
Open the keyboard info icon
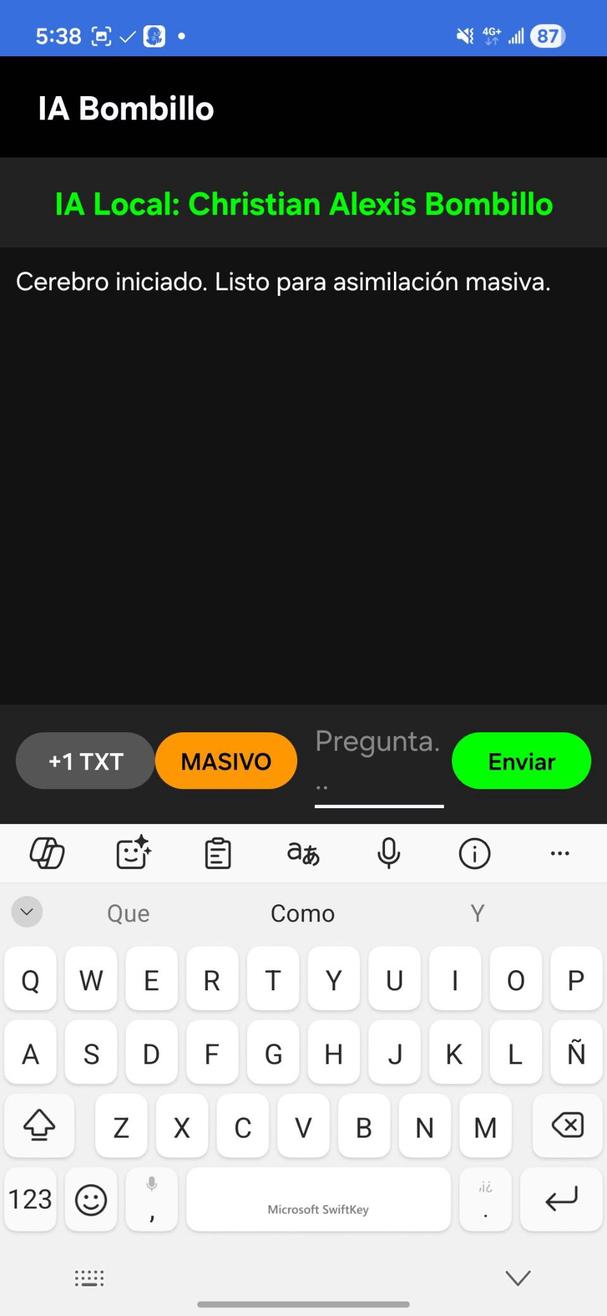474,853
